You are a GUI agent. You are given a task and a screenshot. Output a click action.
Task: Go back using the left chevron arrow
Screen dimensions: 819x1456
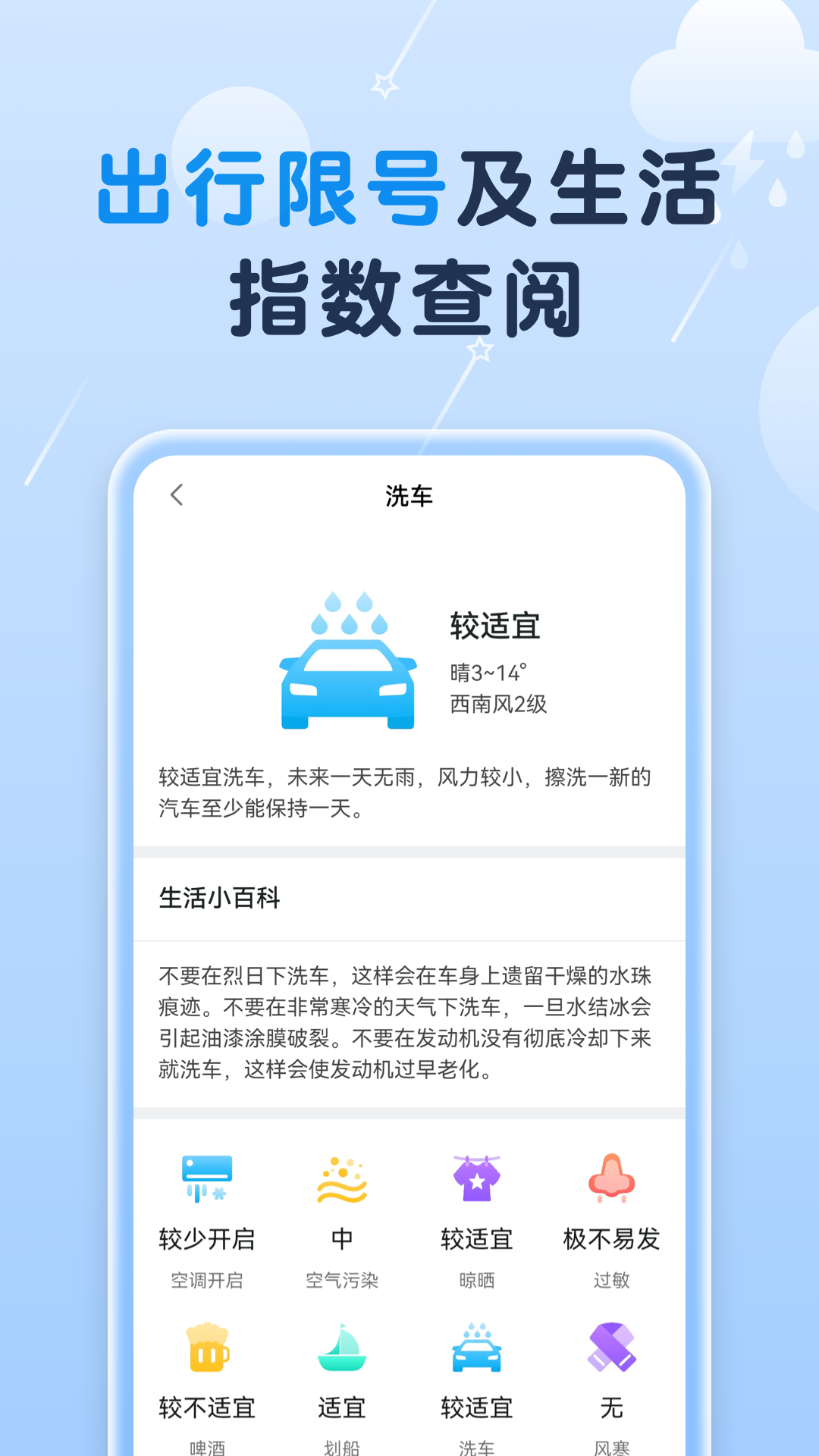click(176, 494)
